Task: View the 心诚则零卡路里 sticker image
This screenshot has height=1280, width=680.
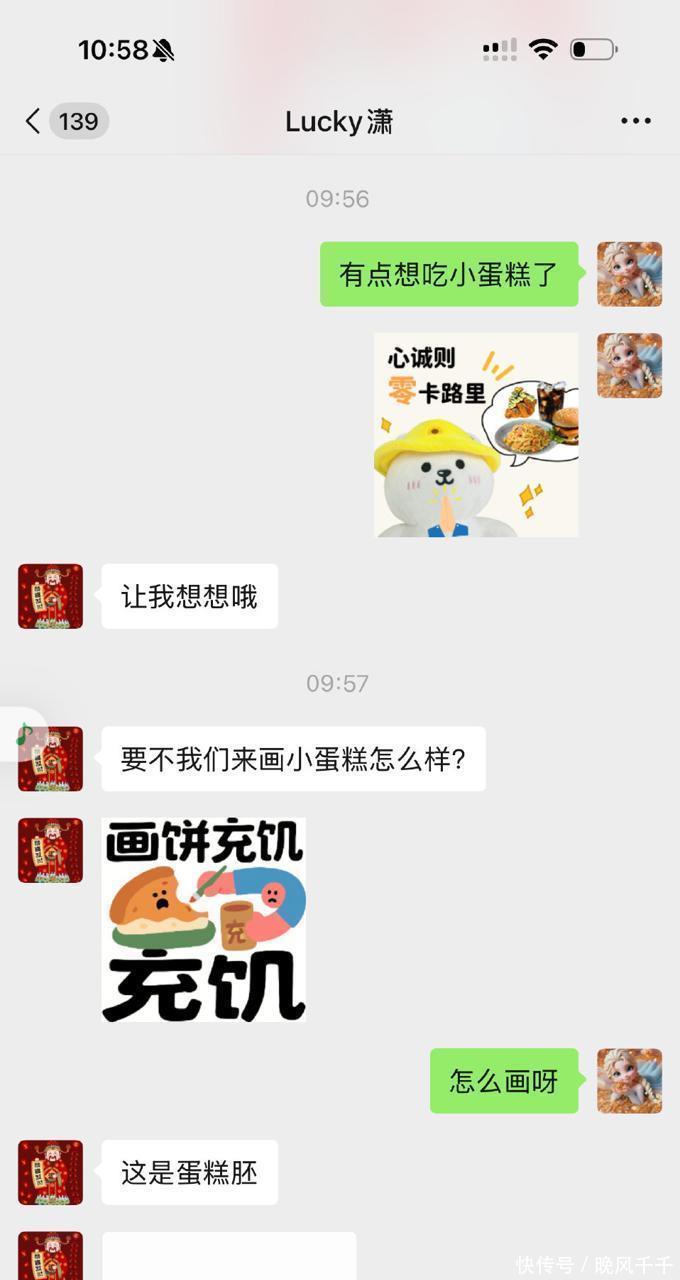Action: pyautogui.click(x=476, y=435)
